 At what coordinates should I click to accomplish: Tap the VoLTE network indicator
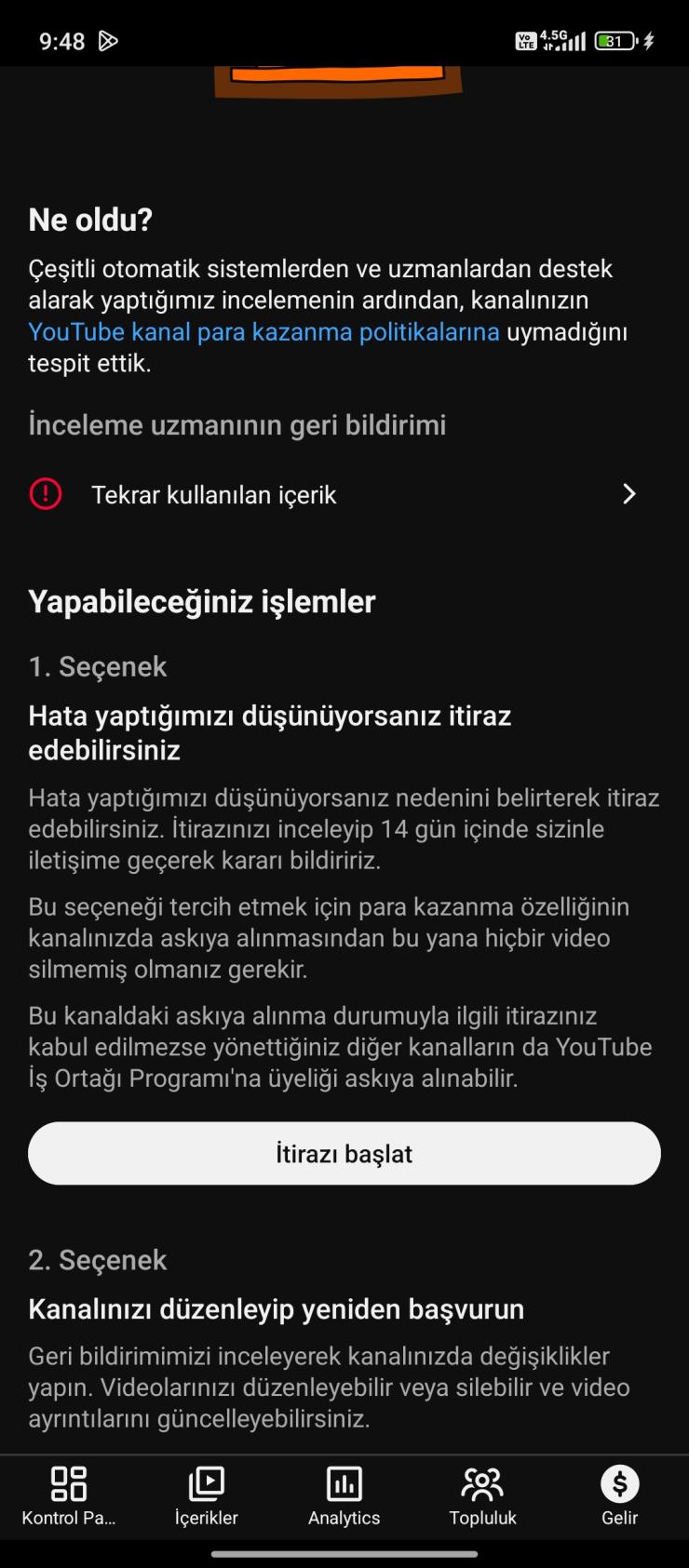click(527, 41)
